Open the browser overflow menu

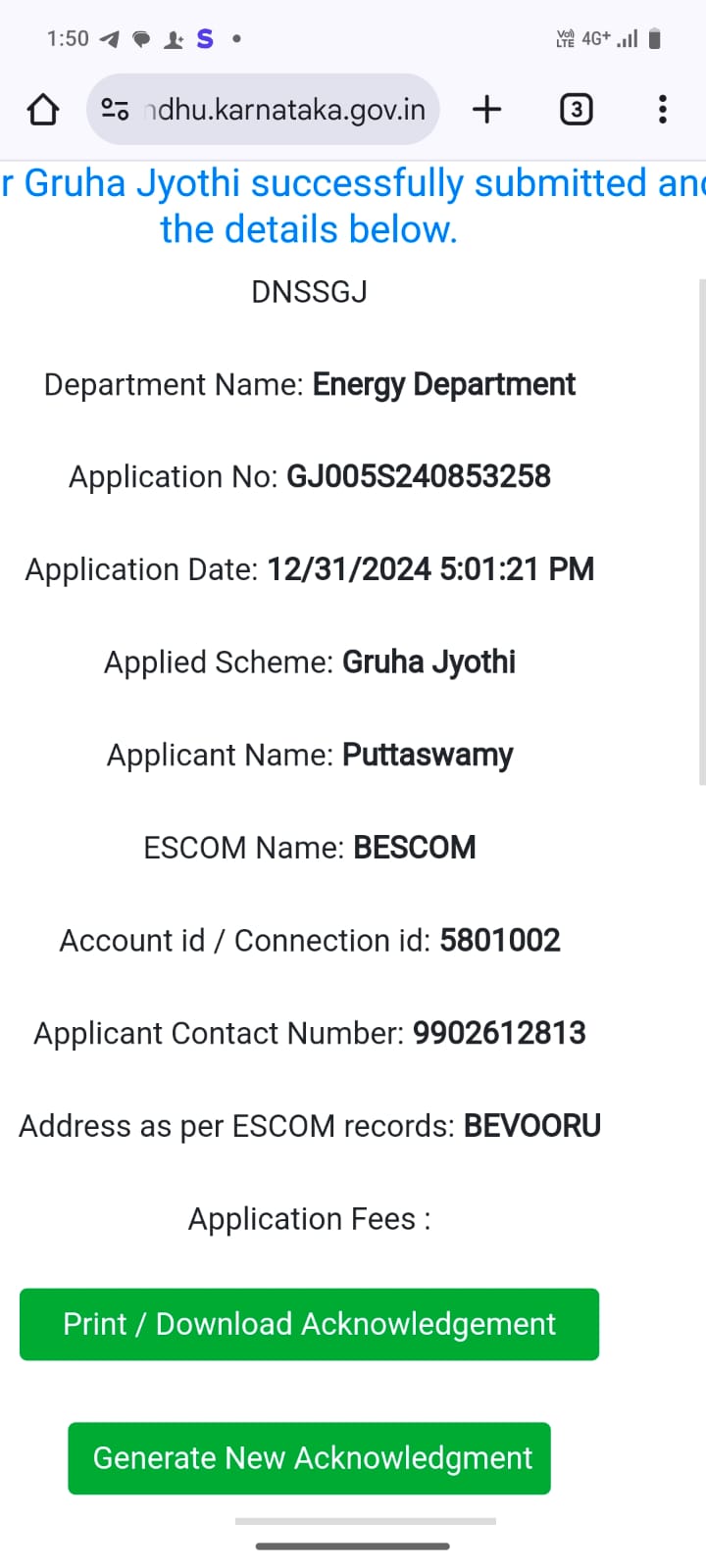point(663,109)
